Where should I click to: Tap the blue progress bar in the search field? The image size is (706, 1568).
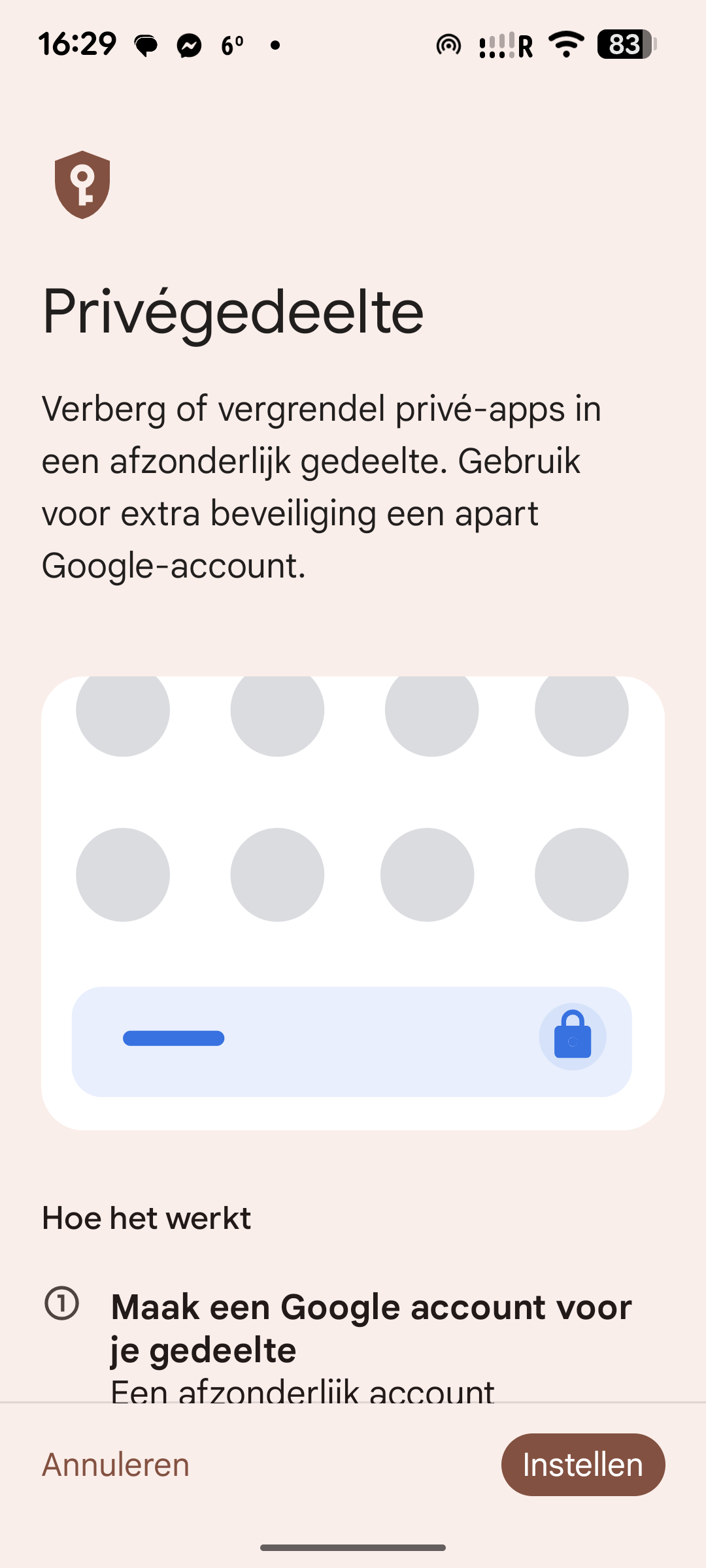(174, 1039)
